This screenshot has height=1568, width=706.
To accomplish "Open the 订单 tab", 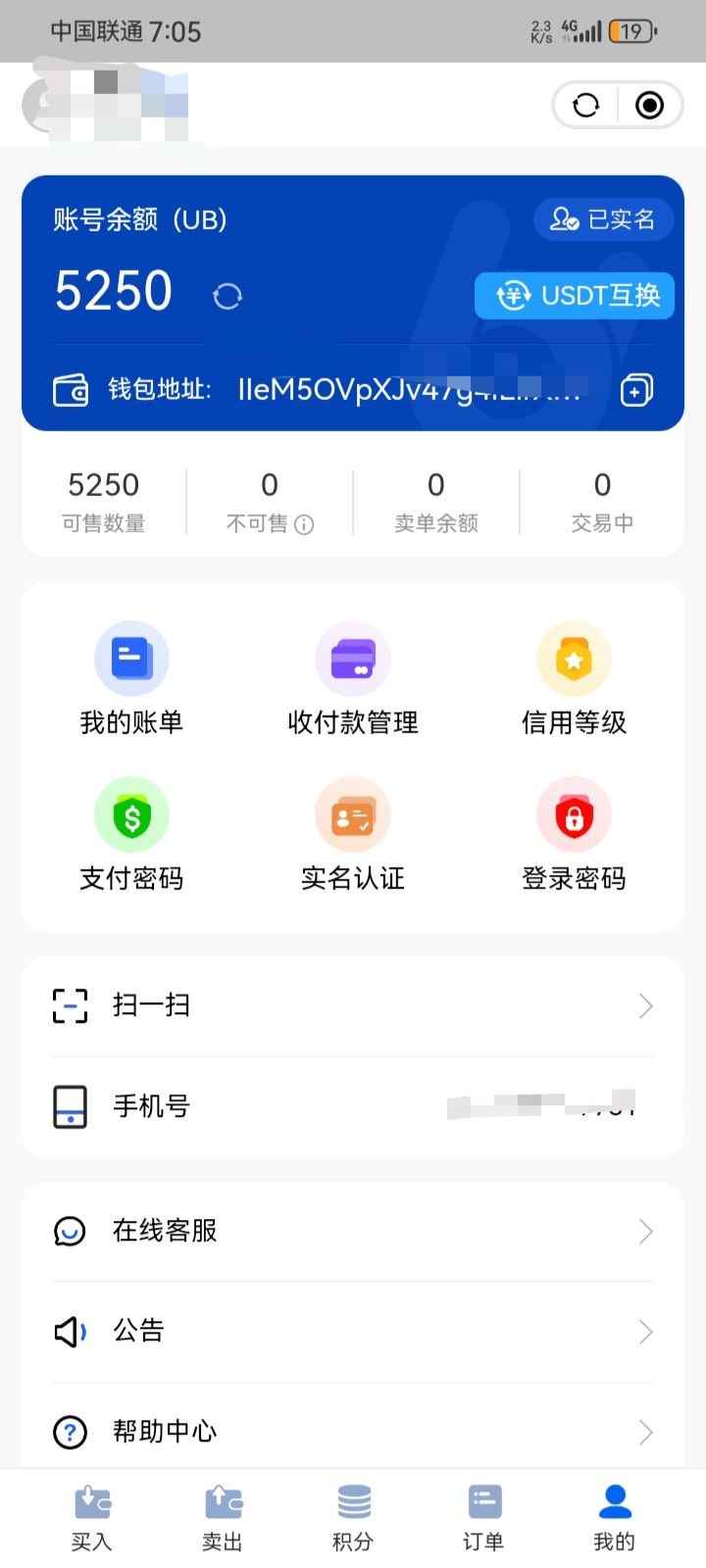I will [x=483, y=1517].
